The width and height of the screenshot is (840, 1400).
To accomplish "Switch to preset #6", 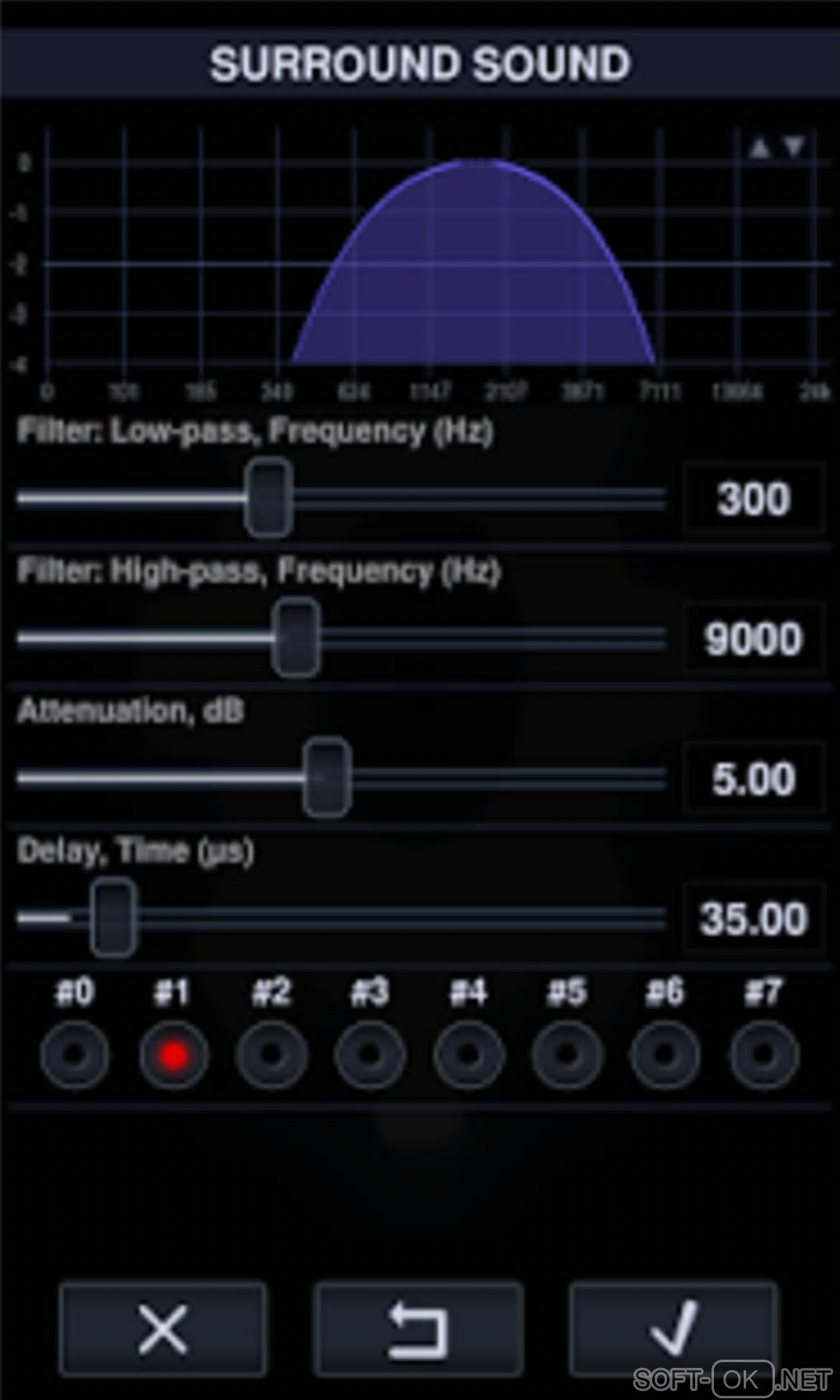I will point(665,1055).
